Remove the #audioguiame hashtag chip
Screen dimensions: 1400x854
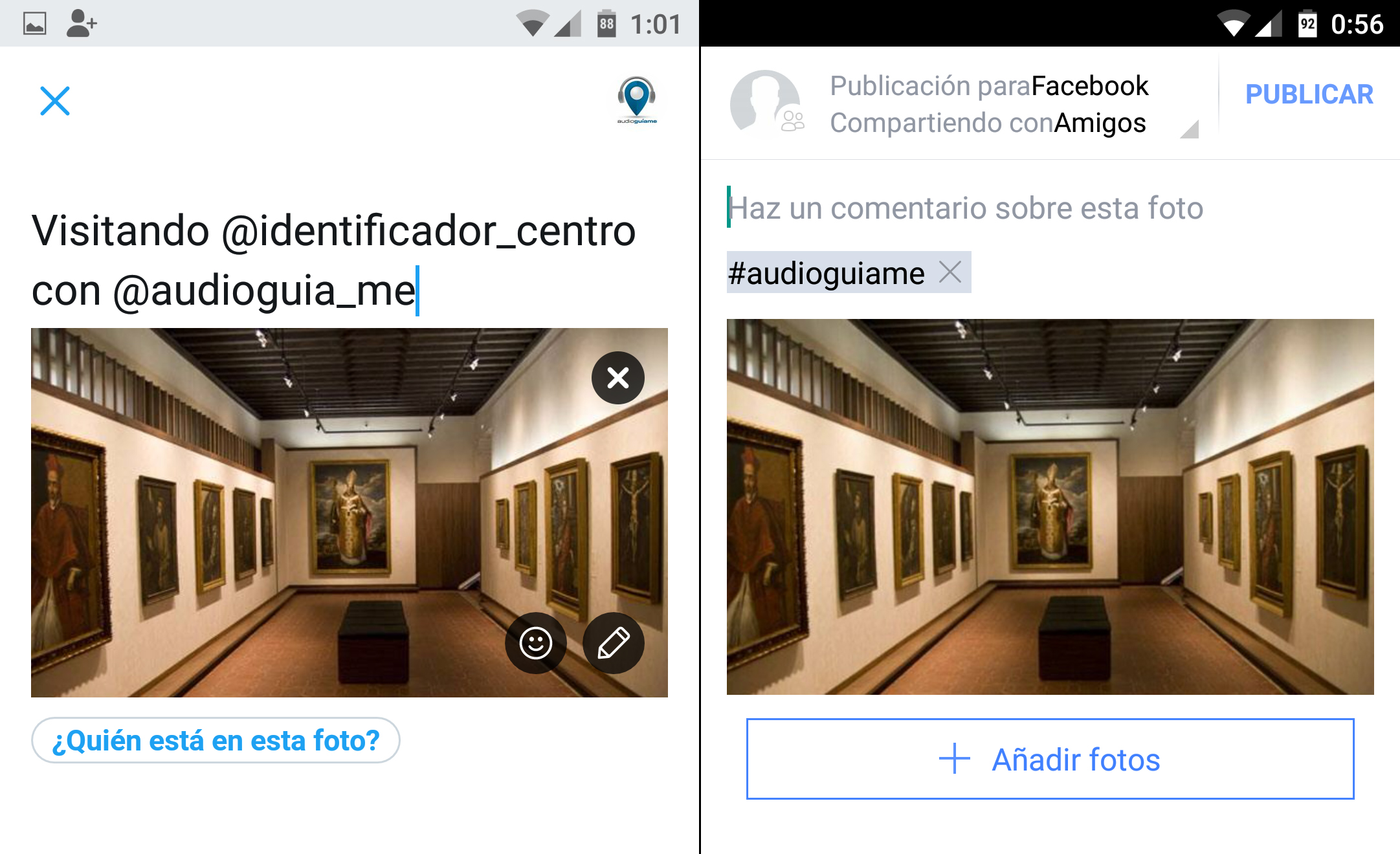click(x=950, y=272)
